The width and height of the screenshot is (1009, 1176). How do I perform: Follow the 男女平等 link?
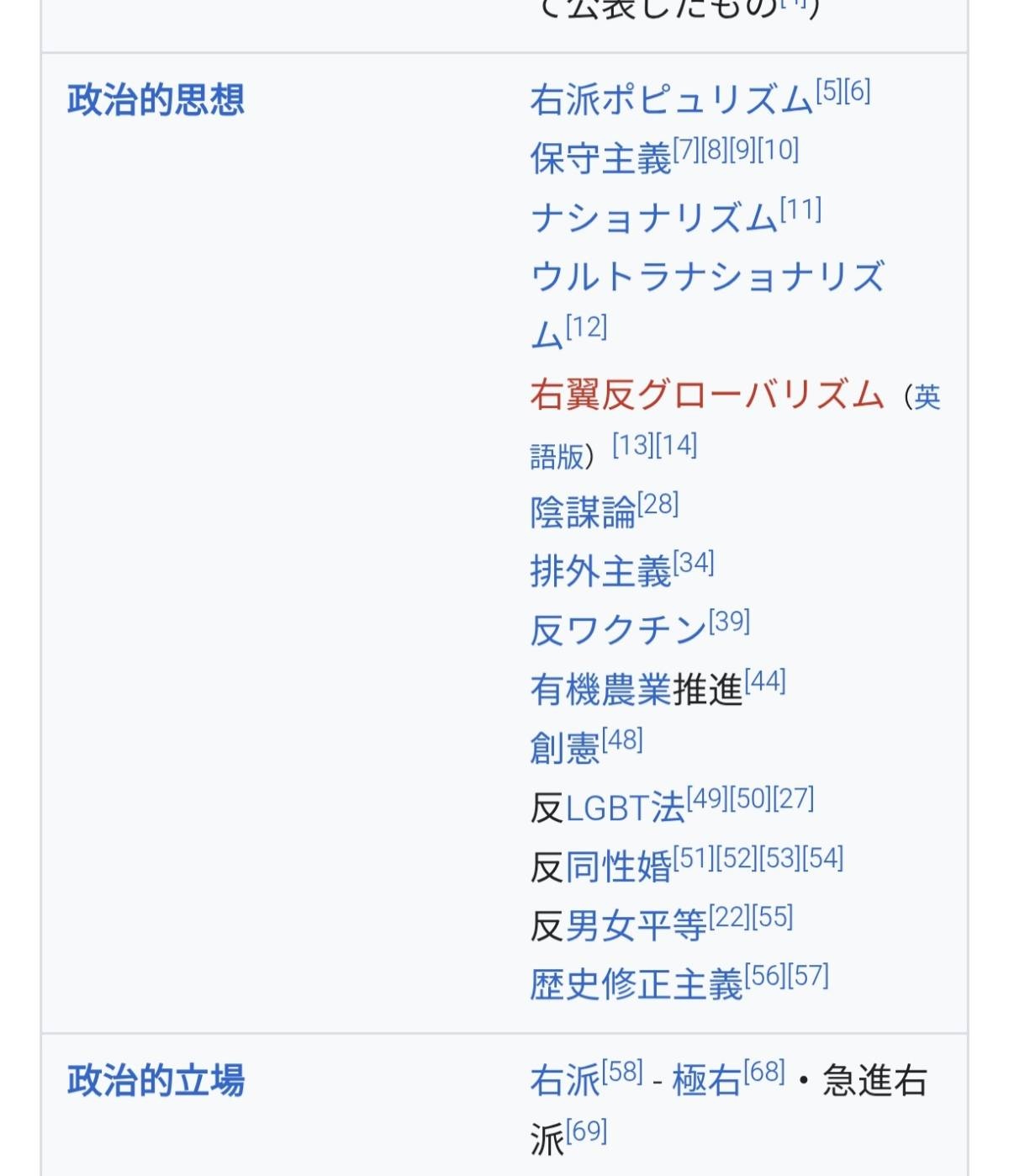636,926
